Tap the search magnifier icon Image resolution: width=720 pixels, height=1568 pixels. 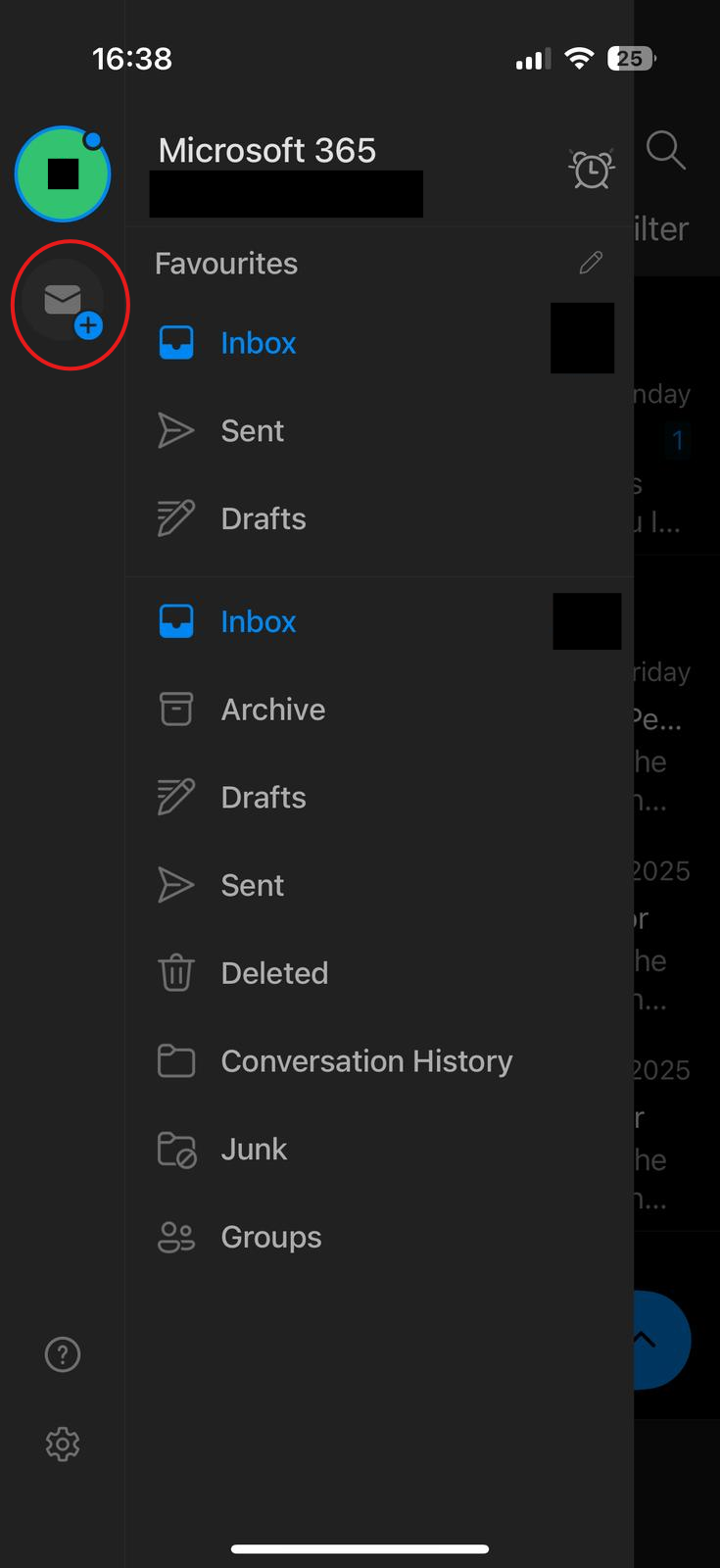point(666,151)
